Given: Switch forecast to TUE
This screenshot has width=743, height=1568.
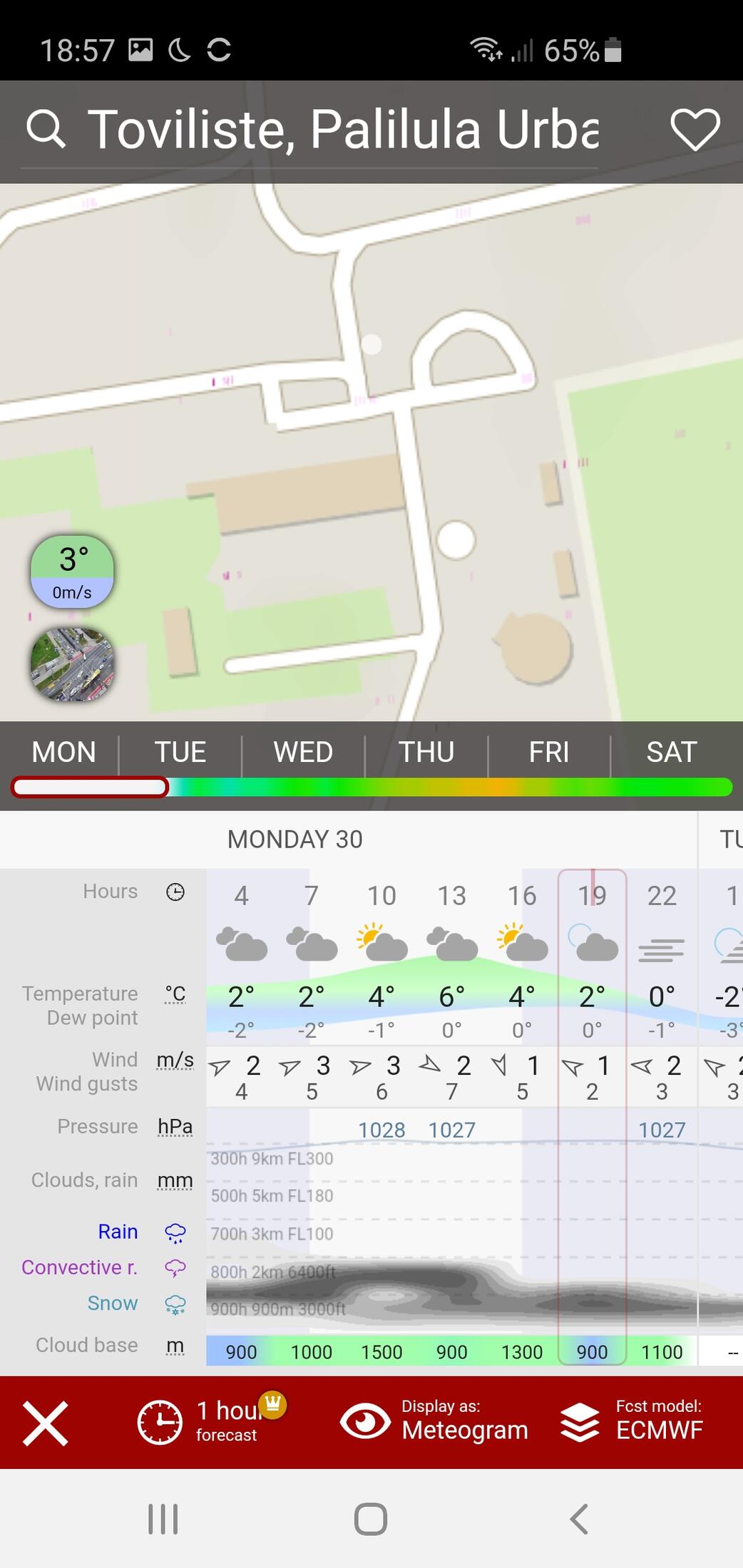Looking at the screenshot, I should [x=180, y=752].
